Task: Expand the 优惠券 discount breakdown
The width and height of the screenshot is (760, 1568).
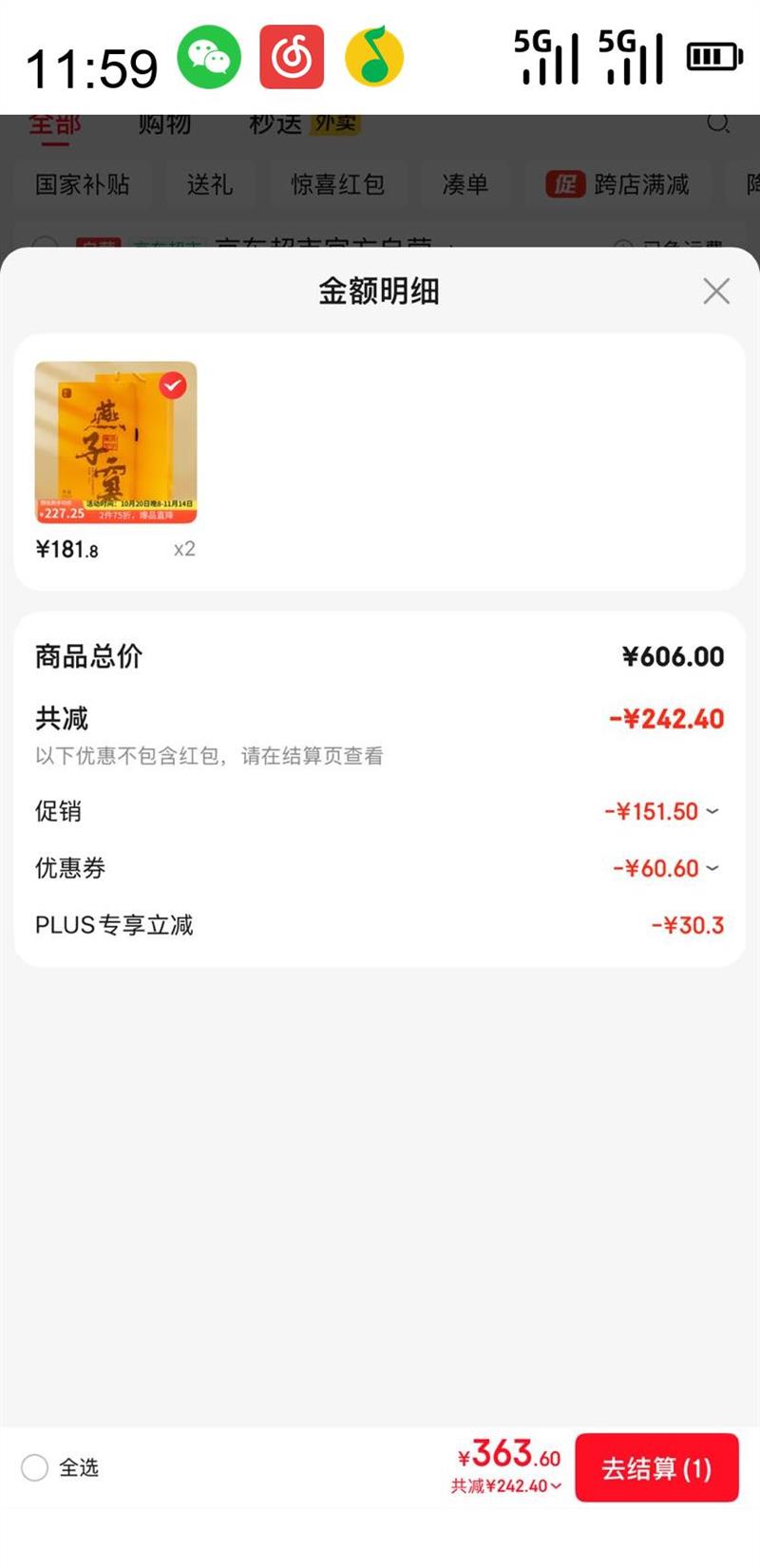Action: click(x=712, y=868)
